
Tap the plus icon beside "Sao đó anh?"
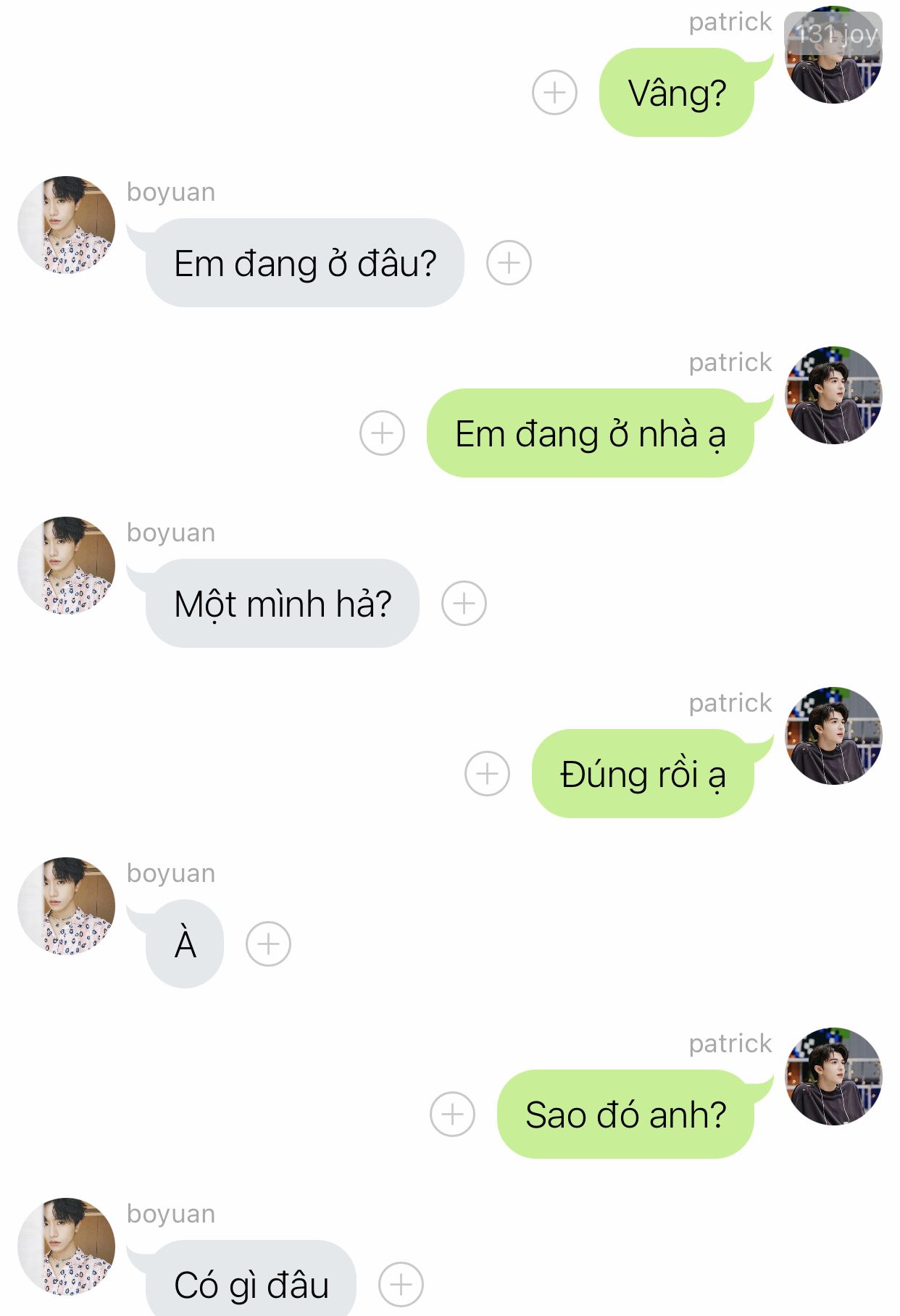tap(452, 1114)
